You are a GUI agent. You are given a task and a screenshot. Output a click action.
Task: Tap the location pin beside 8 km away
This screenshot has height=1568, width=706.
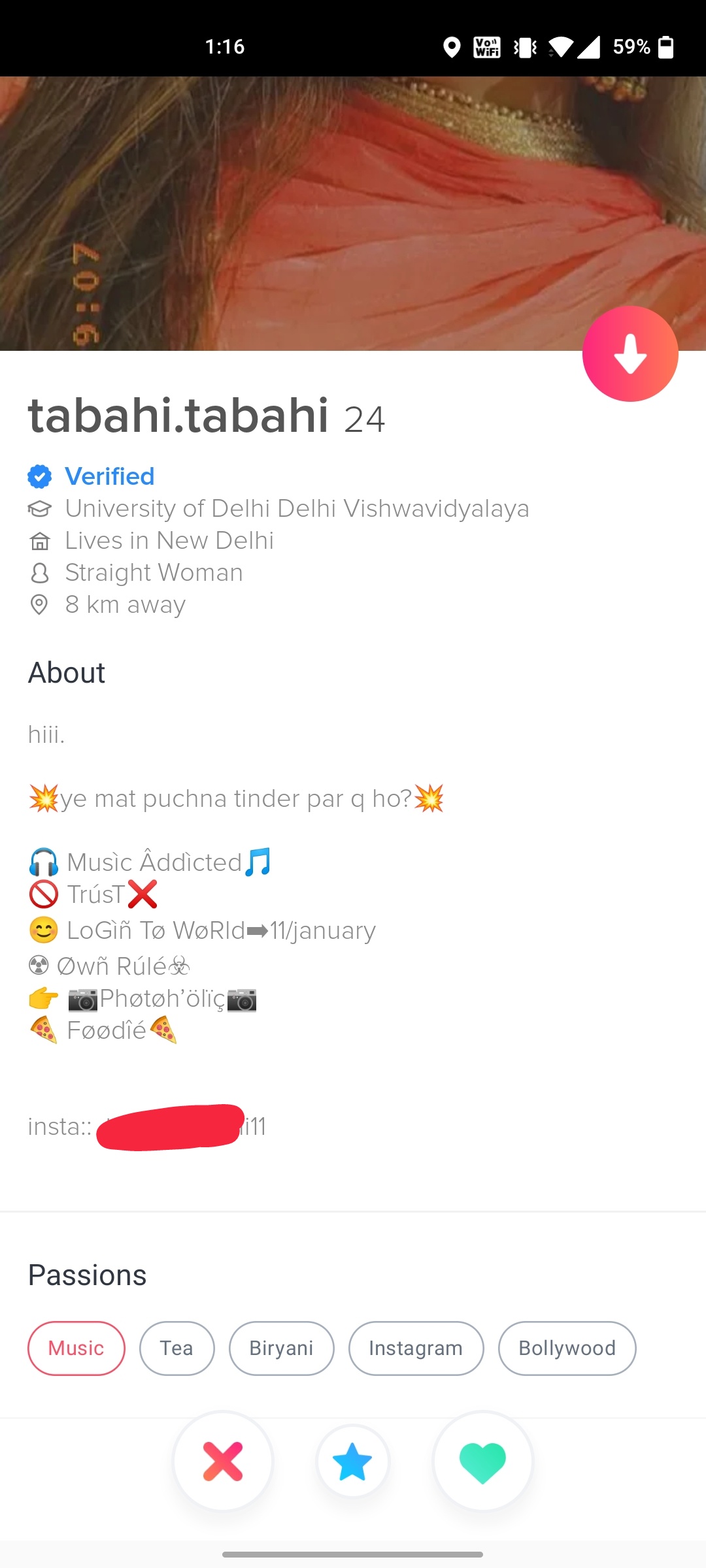pos(41,604)
